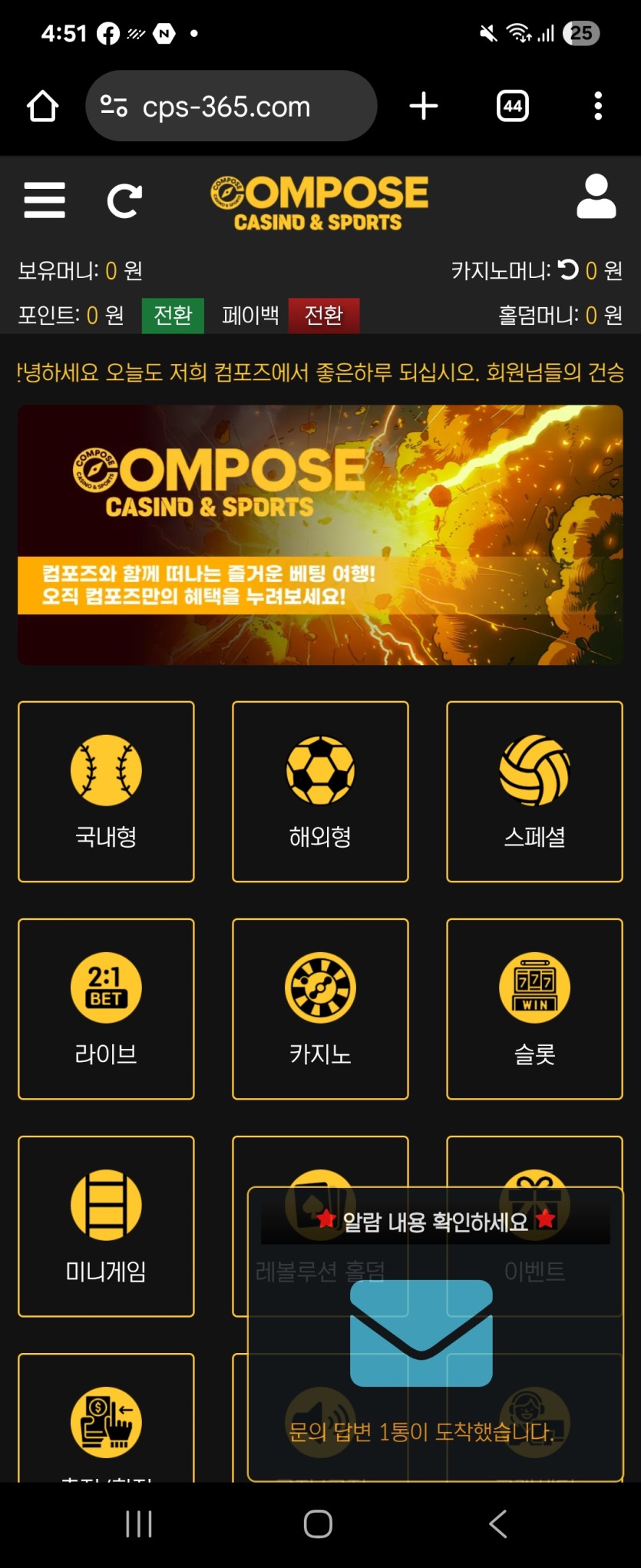Tap the page refresh icon

click(x=124, y=201)
